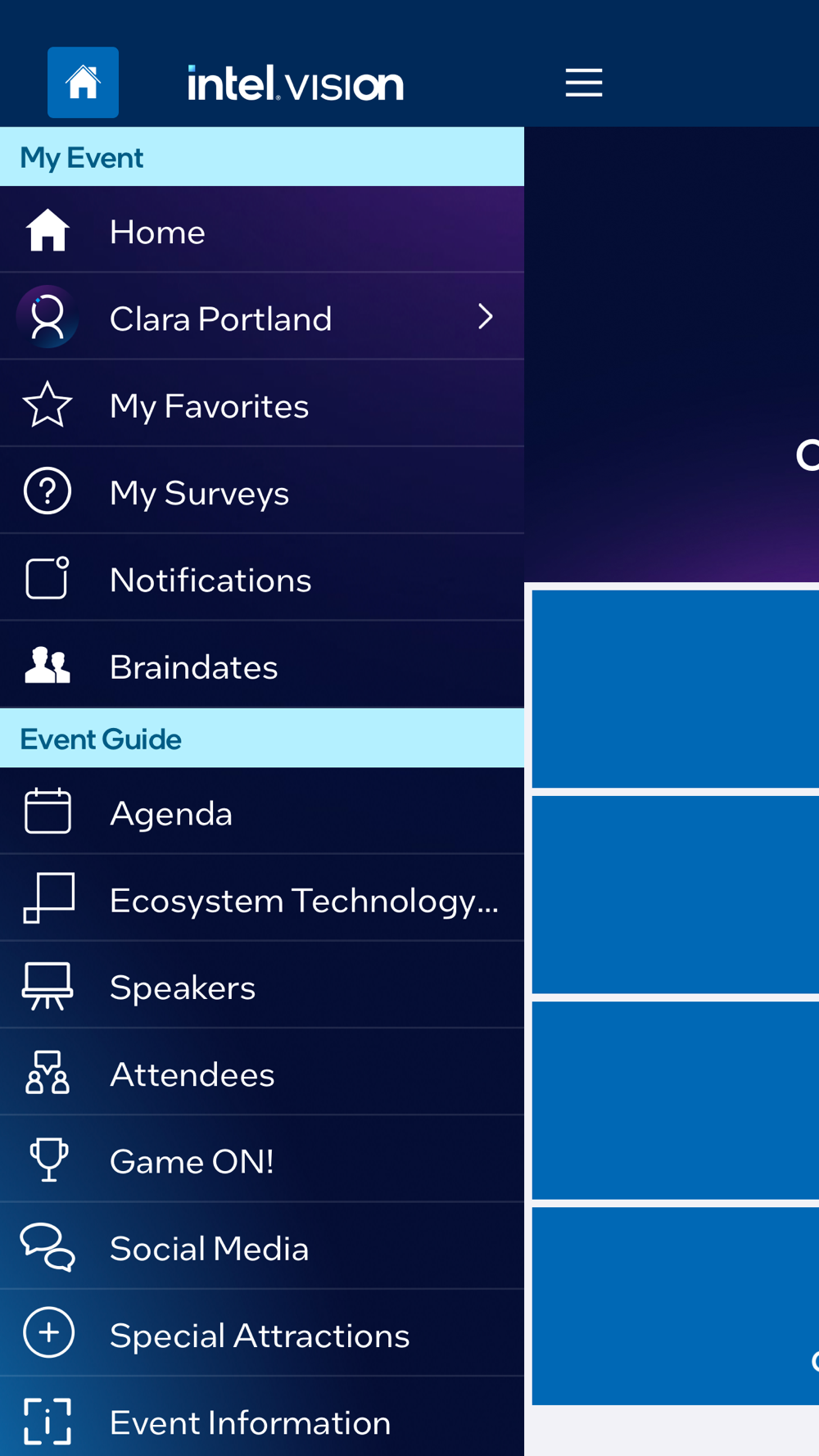Open Event Information
The image size is (819, 1456).
pos(262,1418)
